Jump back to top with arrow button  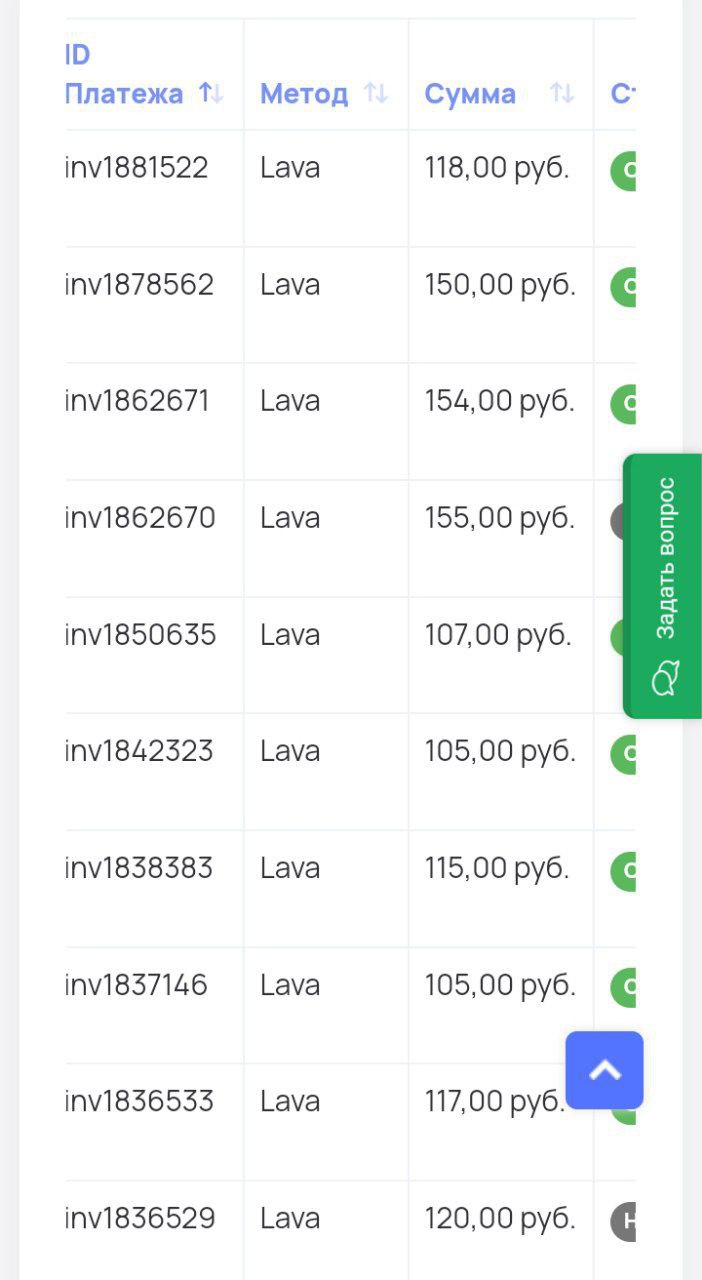pos(604,1070)
